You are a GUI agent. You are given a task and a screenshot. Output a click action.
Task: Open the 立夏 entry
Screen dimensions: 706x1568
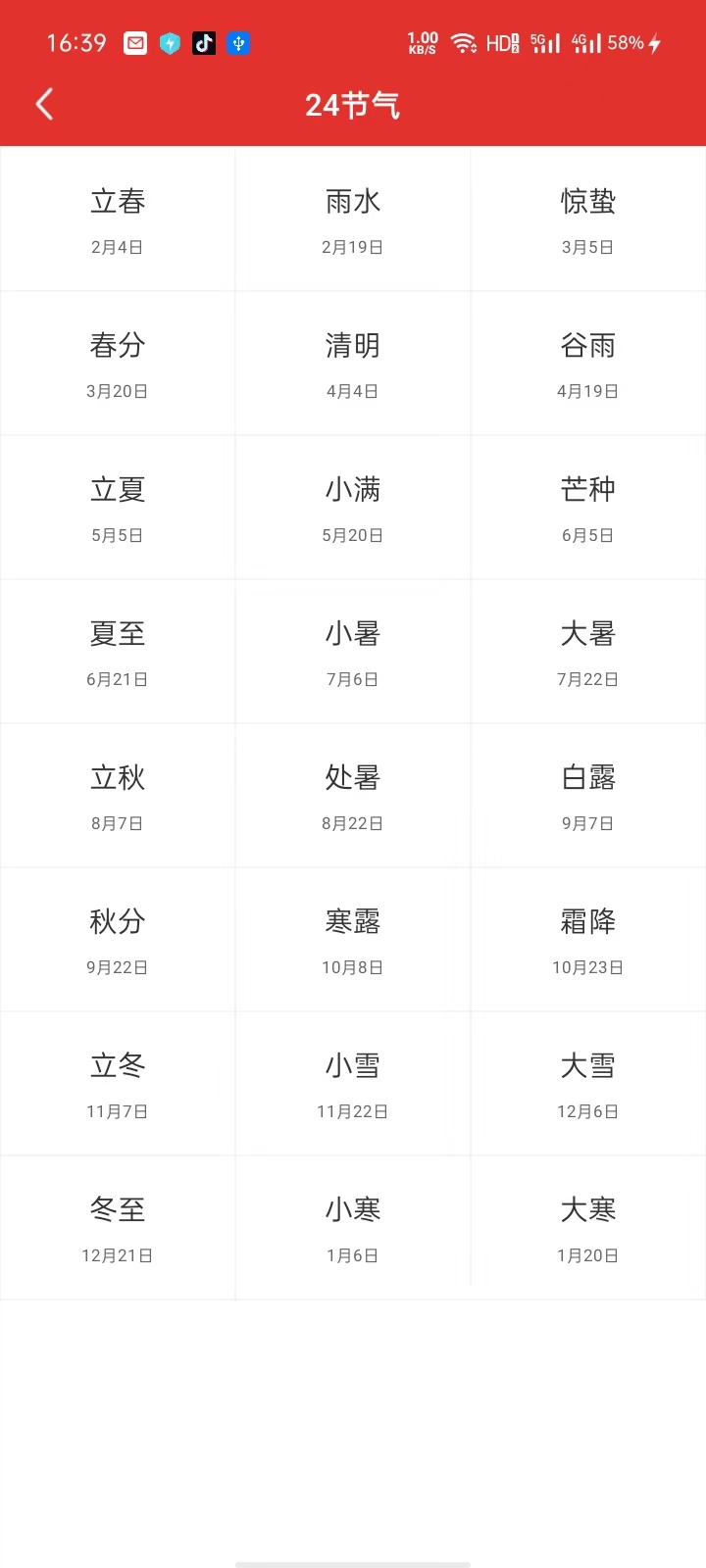coord(118,508)
